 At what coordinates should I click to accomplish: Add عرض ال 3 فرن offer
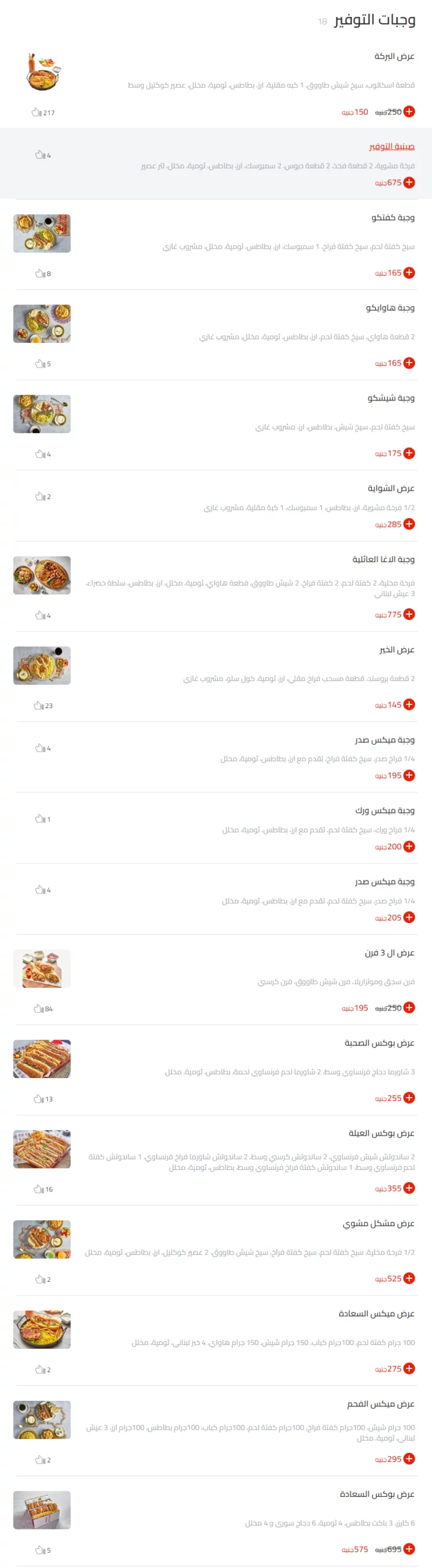[x=409, y=1008]
